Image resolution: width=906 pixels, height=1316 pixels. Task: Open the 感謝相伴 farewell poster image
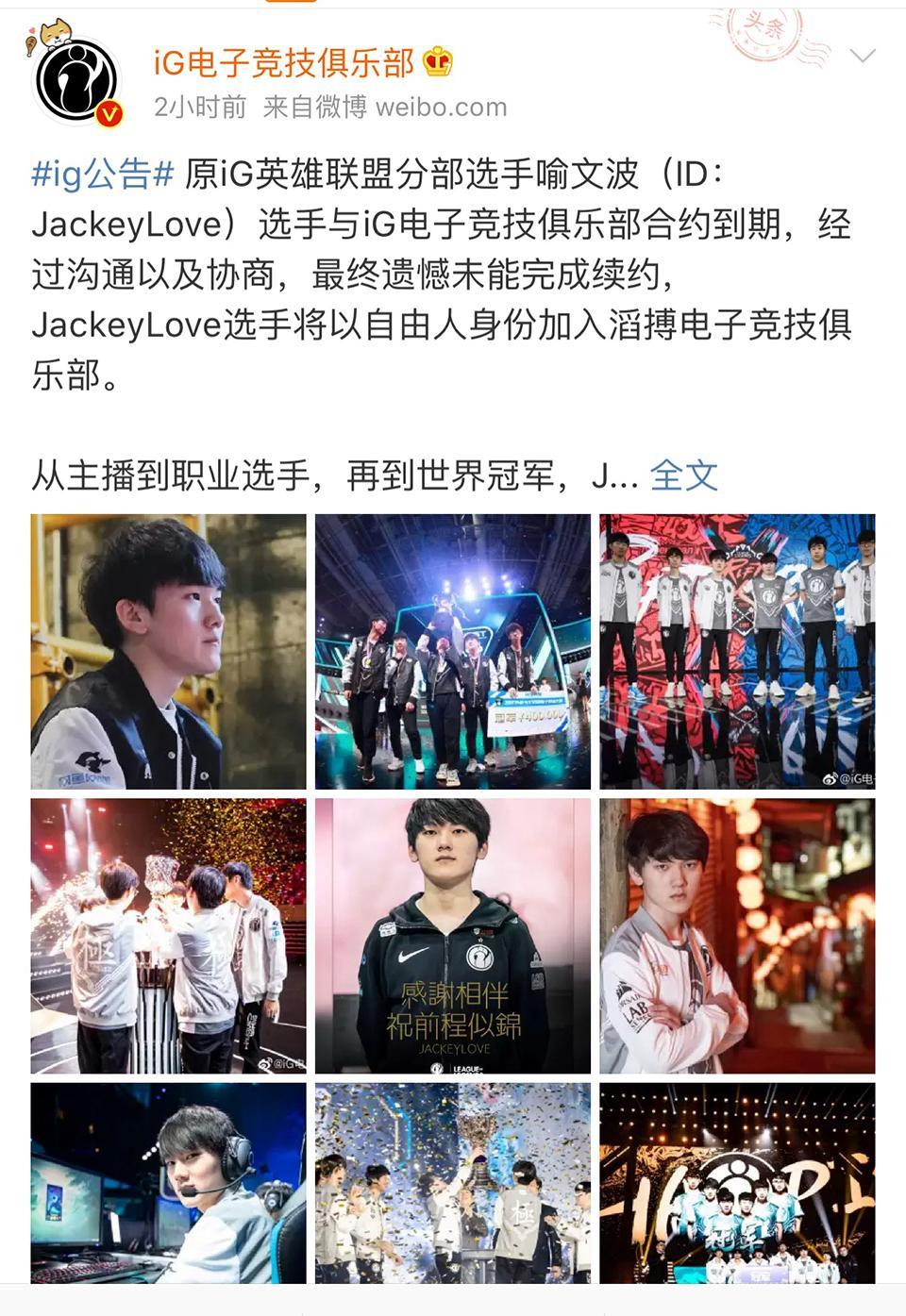point(453,935)
